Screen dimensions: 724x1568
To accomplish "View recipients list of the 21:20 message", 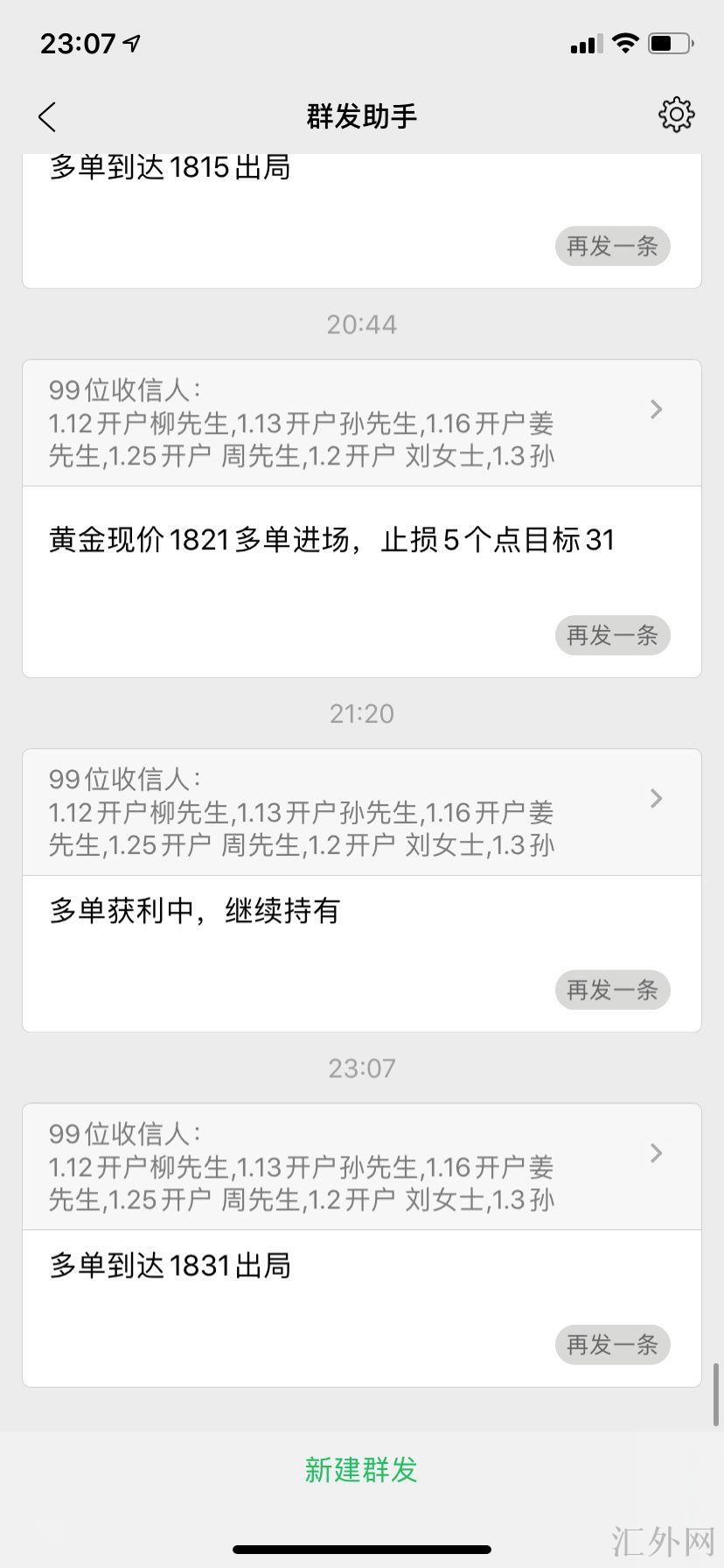I will pyautogui.click(x=656, y=799).
